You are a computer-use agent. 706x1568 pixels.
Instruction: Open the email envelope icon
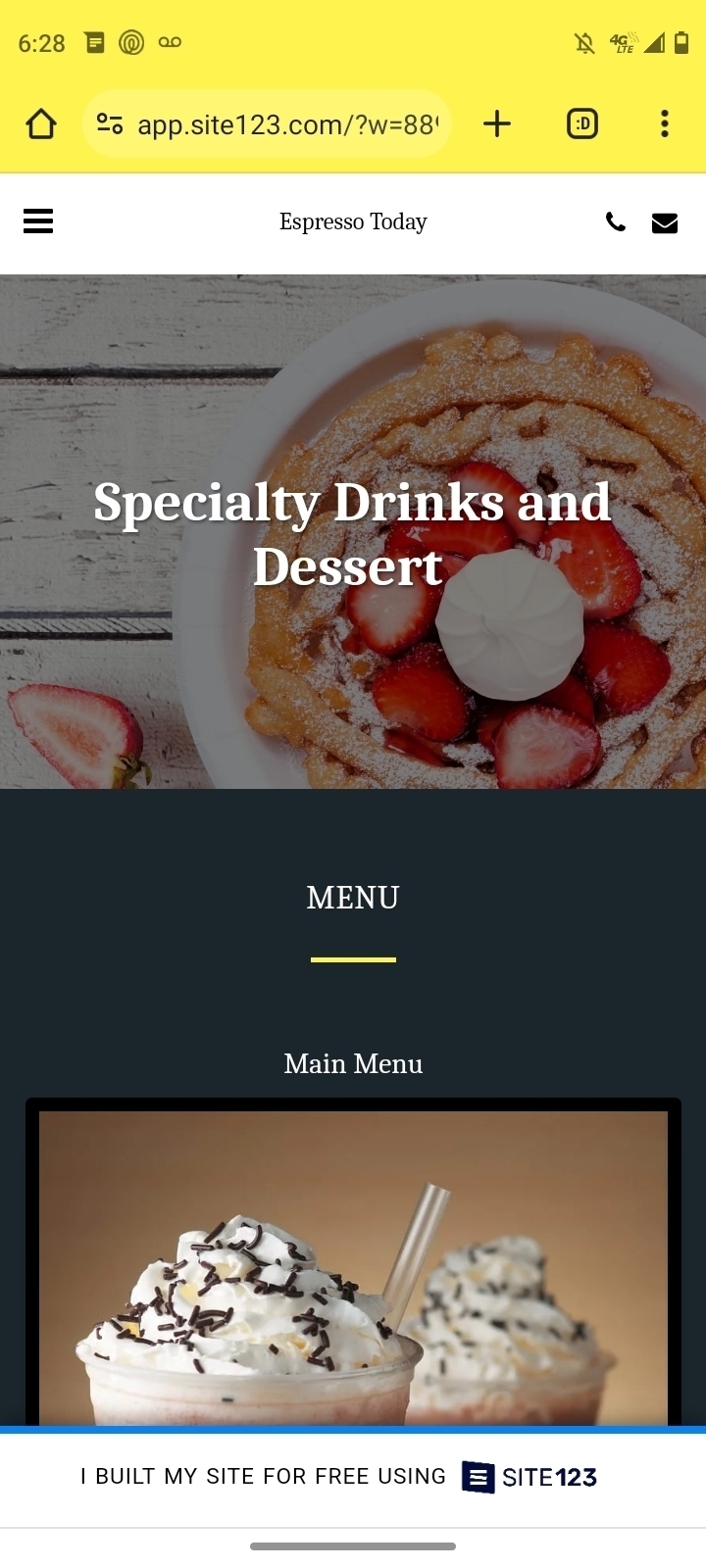point(665,223)
